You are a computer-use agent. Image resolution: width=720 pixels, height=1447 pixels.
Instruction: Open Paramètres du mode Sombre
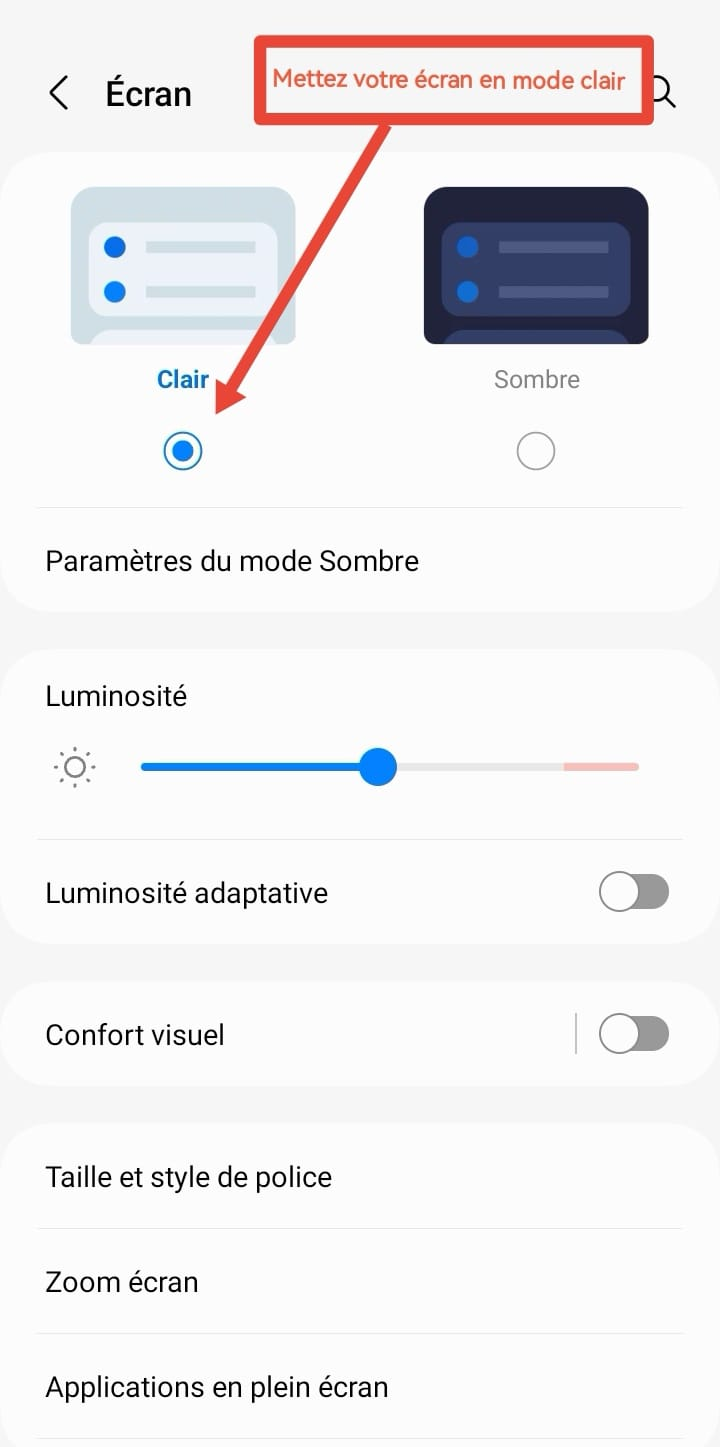point(232,561)
